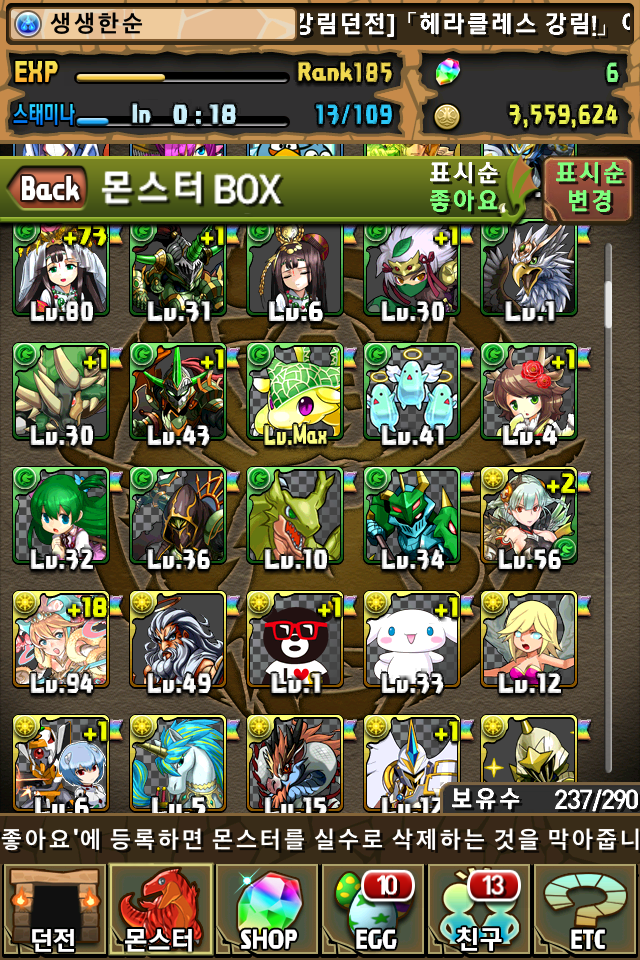Open the ETC tab
The height and width of the screenshot is (960, 640).
click(x=587, y=908)
